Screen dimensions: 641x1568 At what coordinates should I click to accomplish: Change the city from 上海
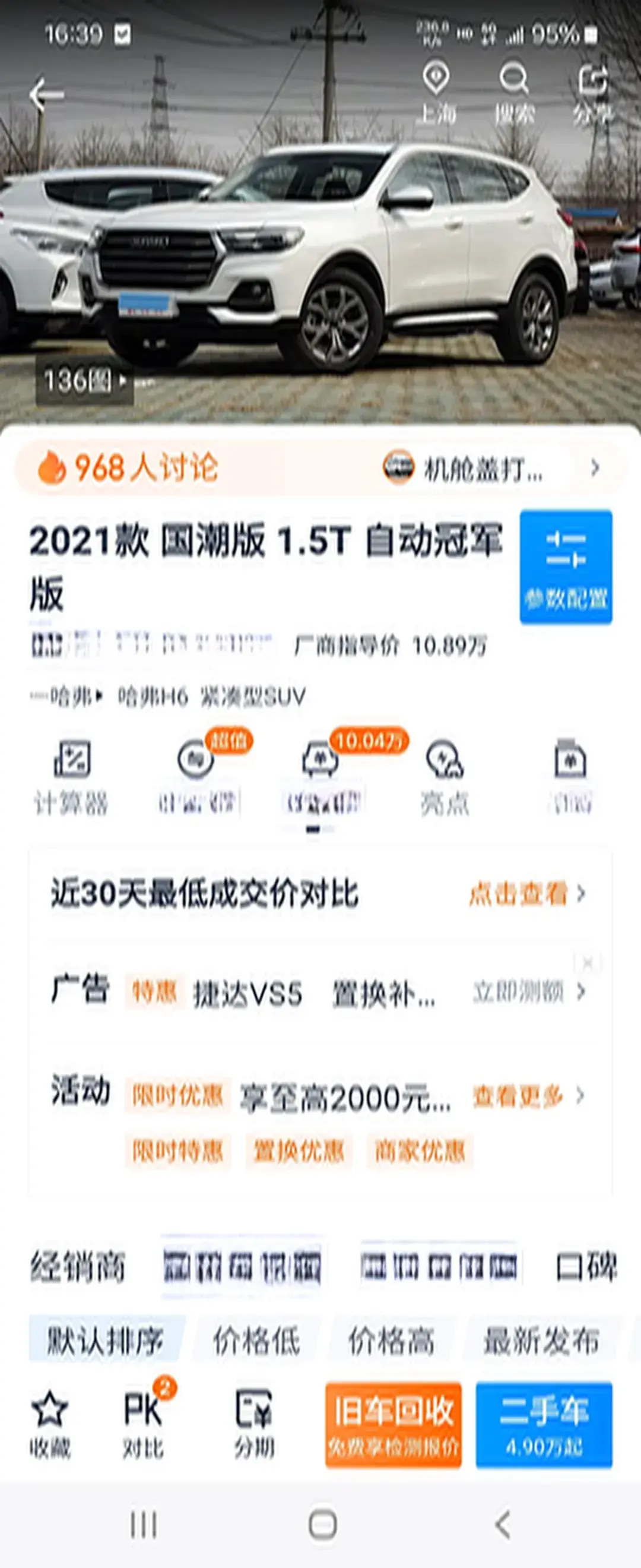(x=436, y=93)
